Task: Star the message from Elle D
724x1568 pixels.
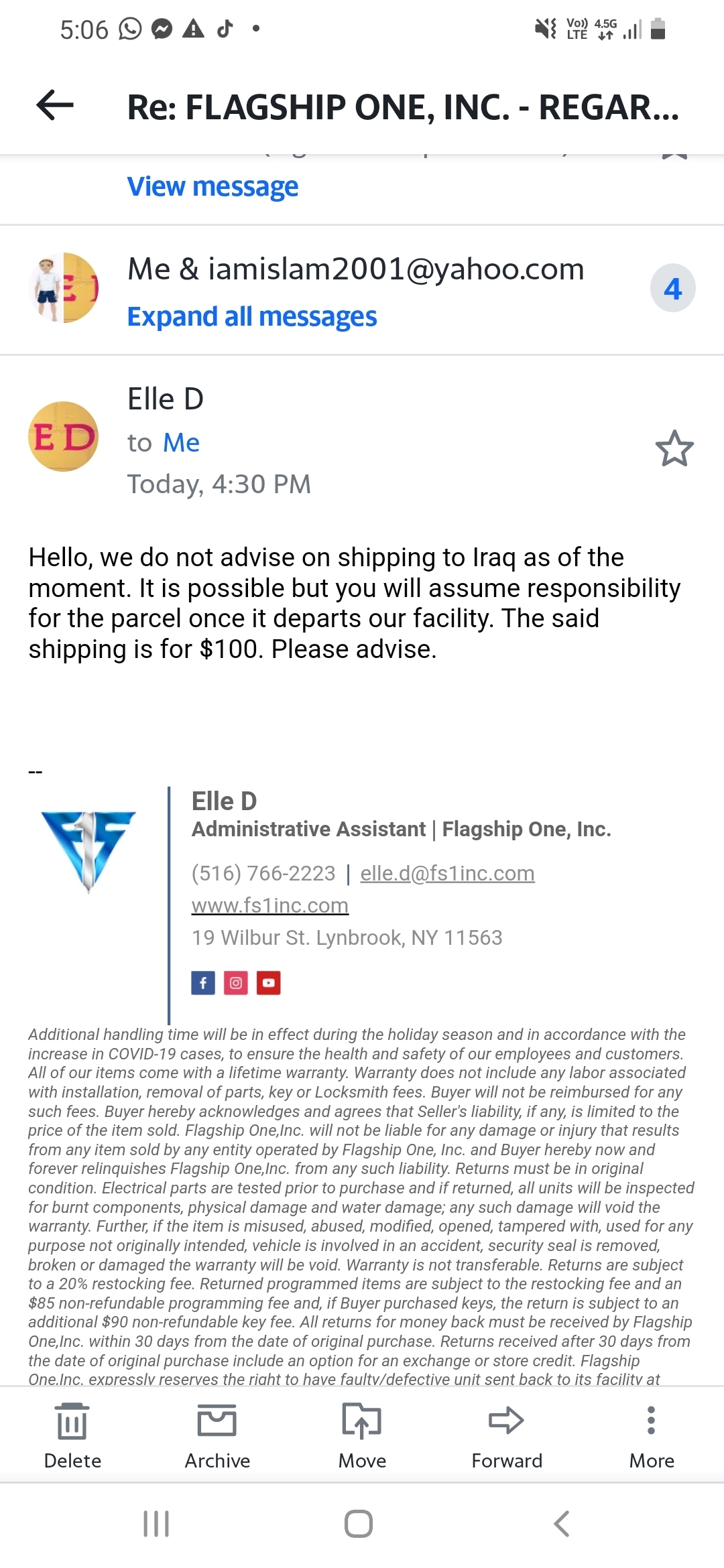Action: click(x=674, y=448)
